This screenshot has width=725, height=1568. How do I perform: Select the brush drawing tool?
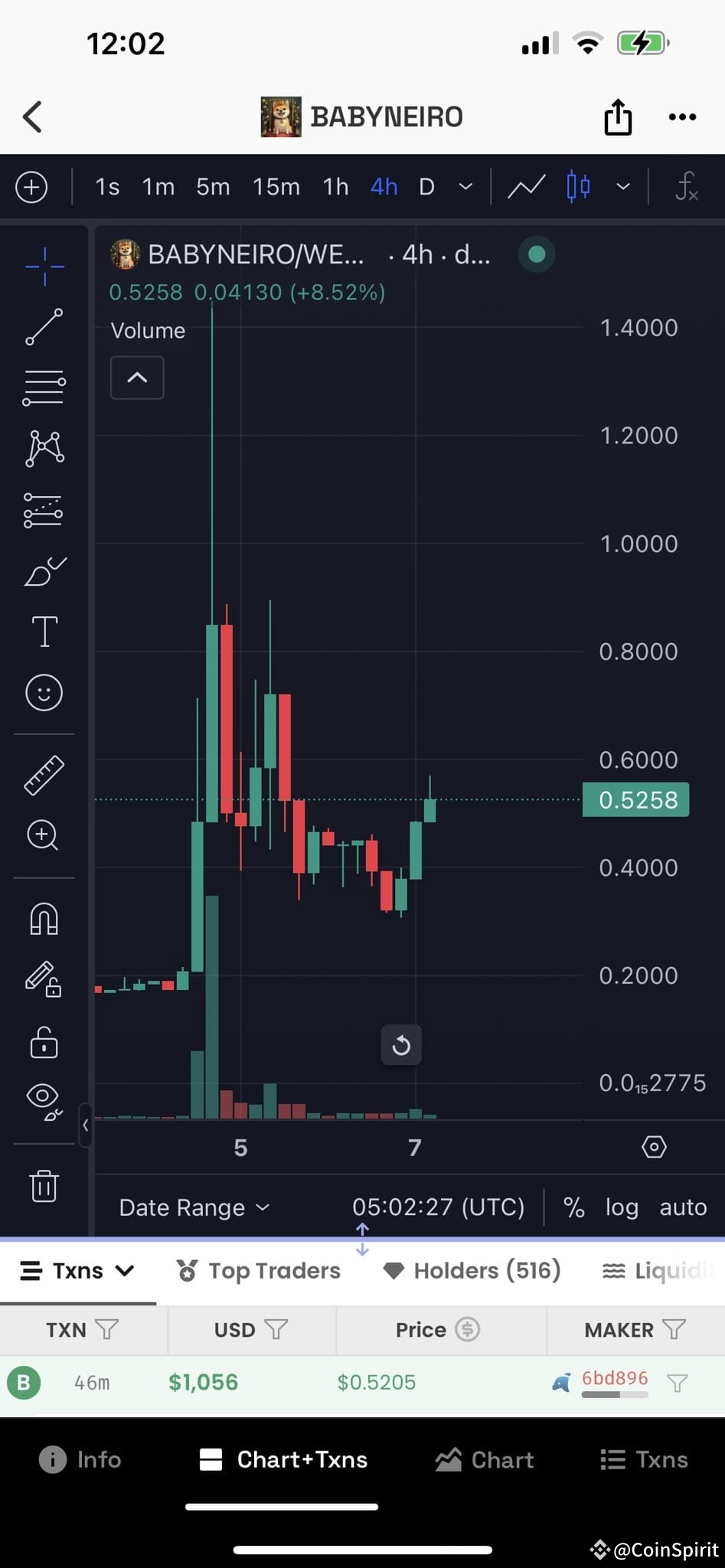coord(44,570)
